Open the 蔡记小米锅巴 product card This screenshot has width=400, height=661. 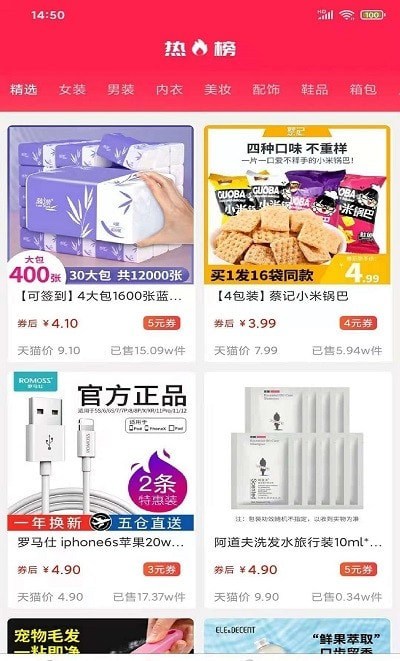(x=298, y=243)
